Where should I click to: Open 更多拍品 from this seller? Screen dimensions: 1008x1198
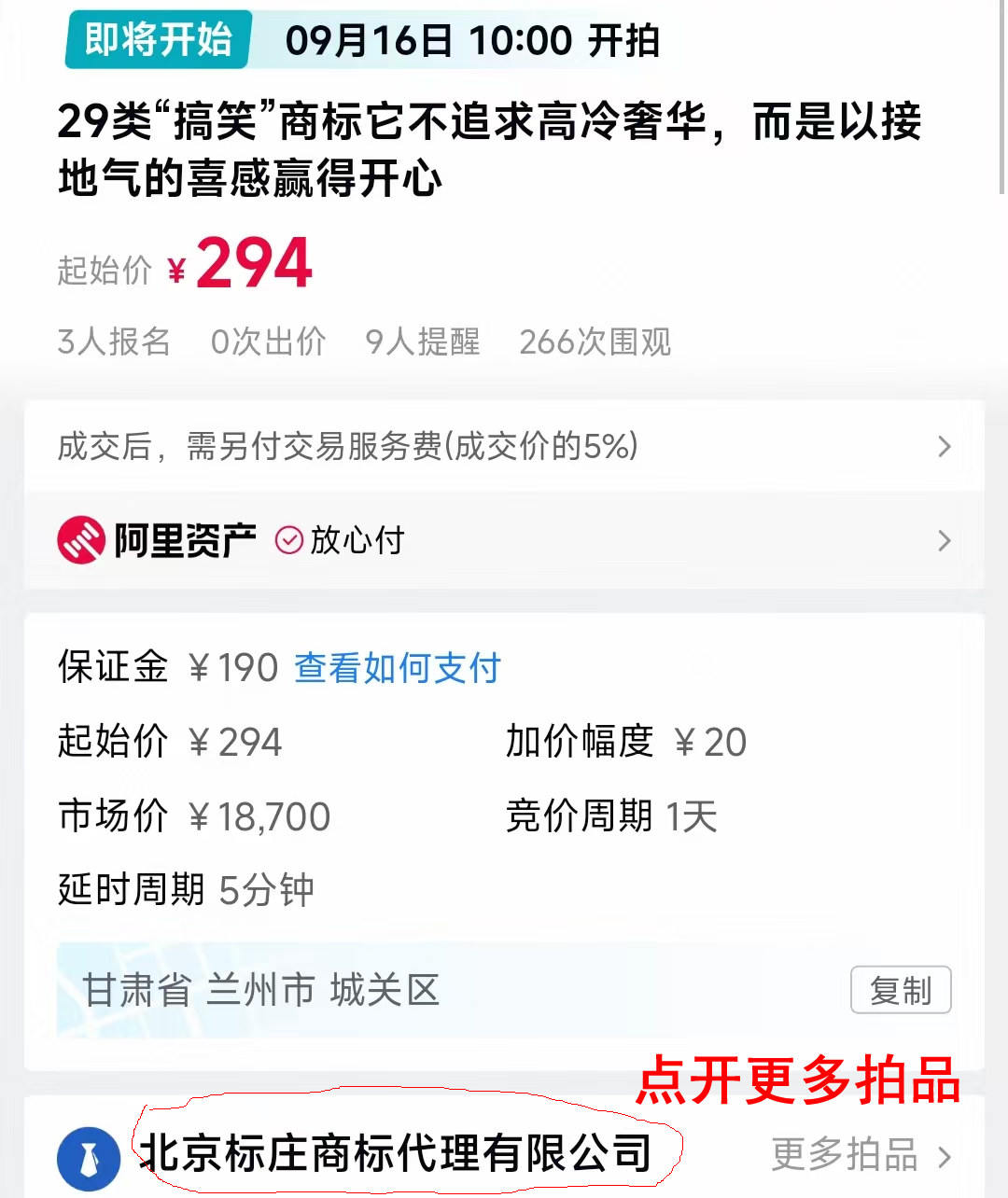(860, 1155)
